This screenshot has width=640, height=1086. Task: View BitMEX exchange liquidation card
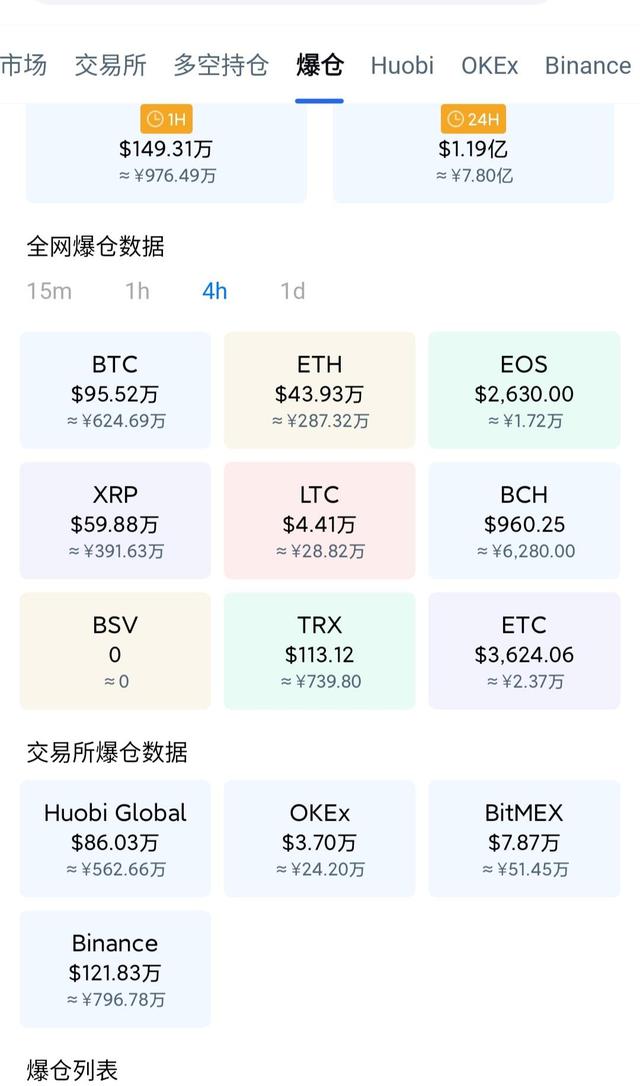(524, 839)
